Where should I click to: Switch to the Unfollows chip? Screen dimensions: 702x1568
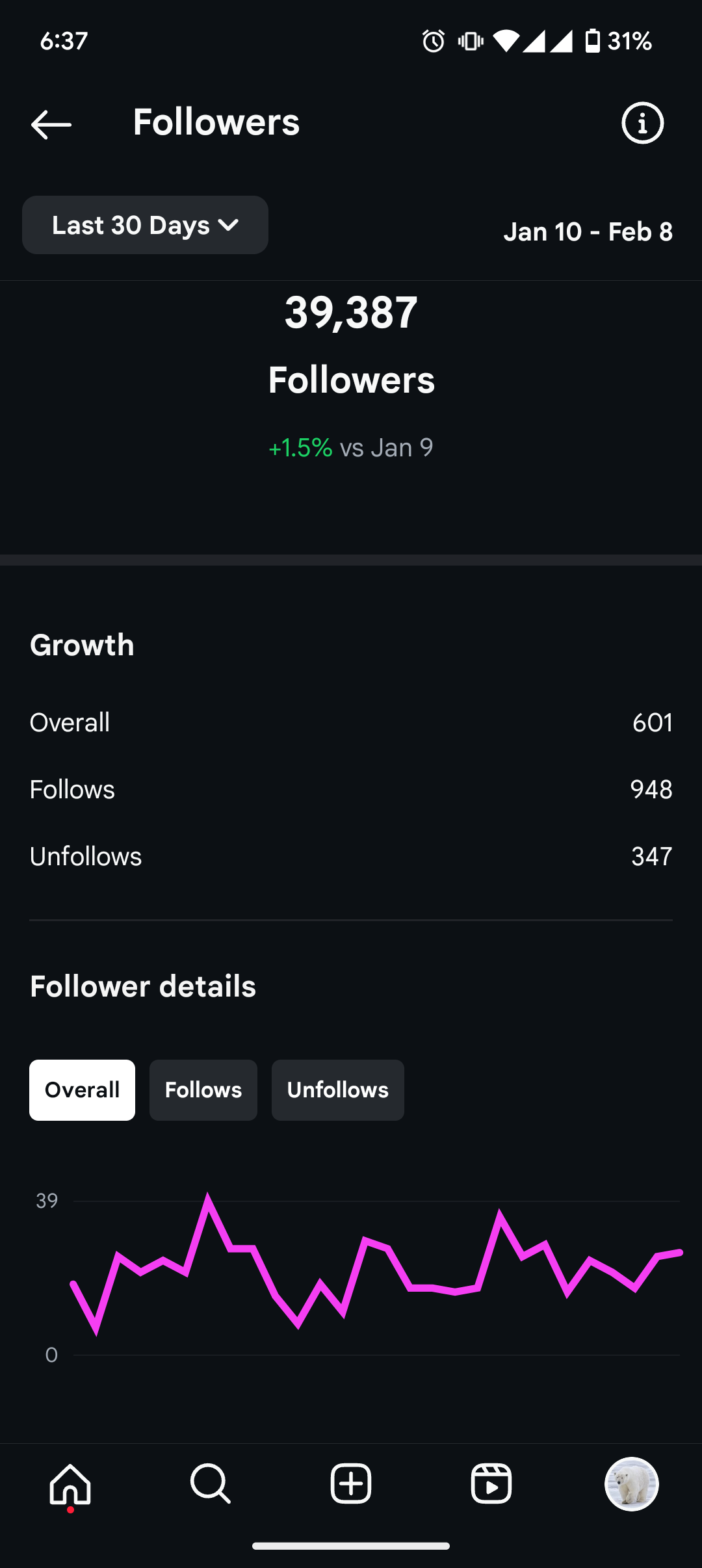point(338,1090)
